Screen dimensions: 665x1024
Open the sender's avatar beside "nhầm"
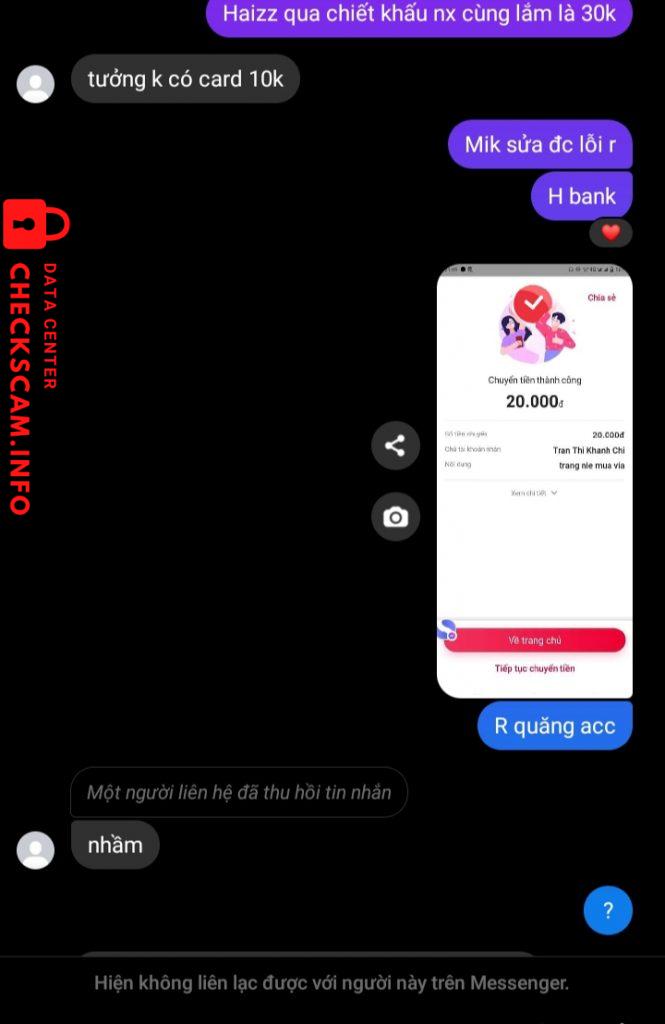coord(36,849)
